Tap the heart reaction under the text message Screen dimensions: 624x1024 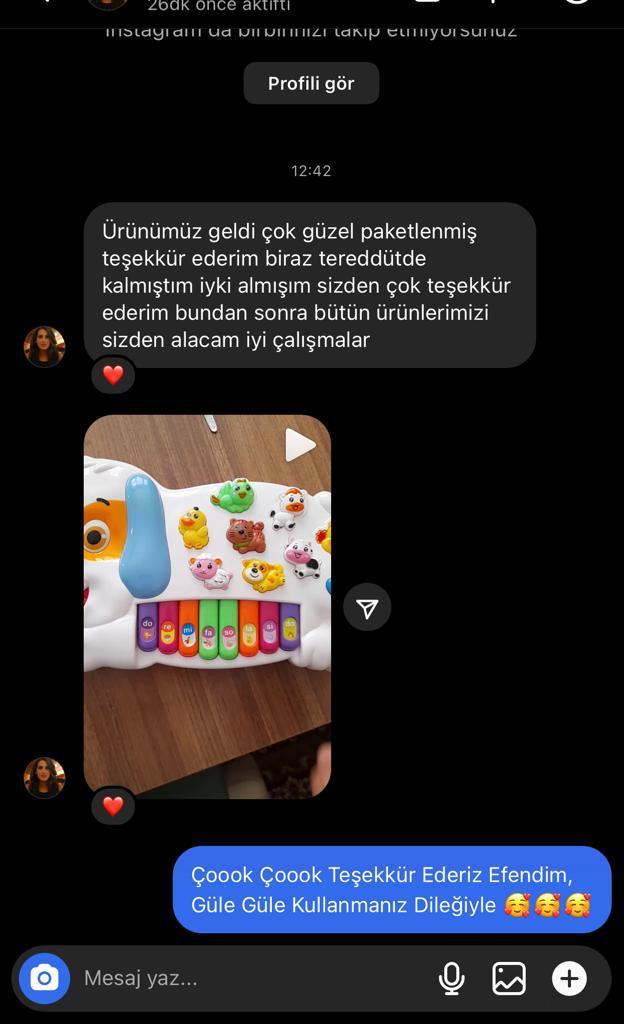point(113,375)
